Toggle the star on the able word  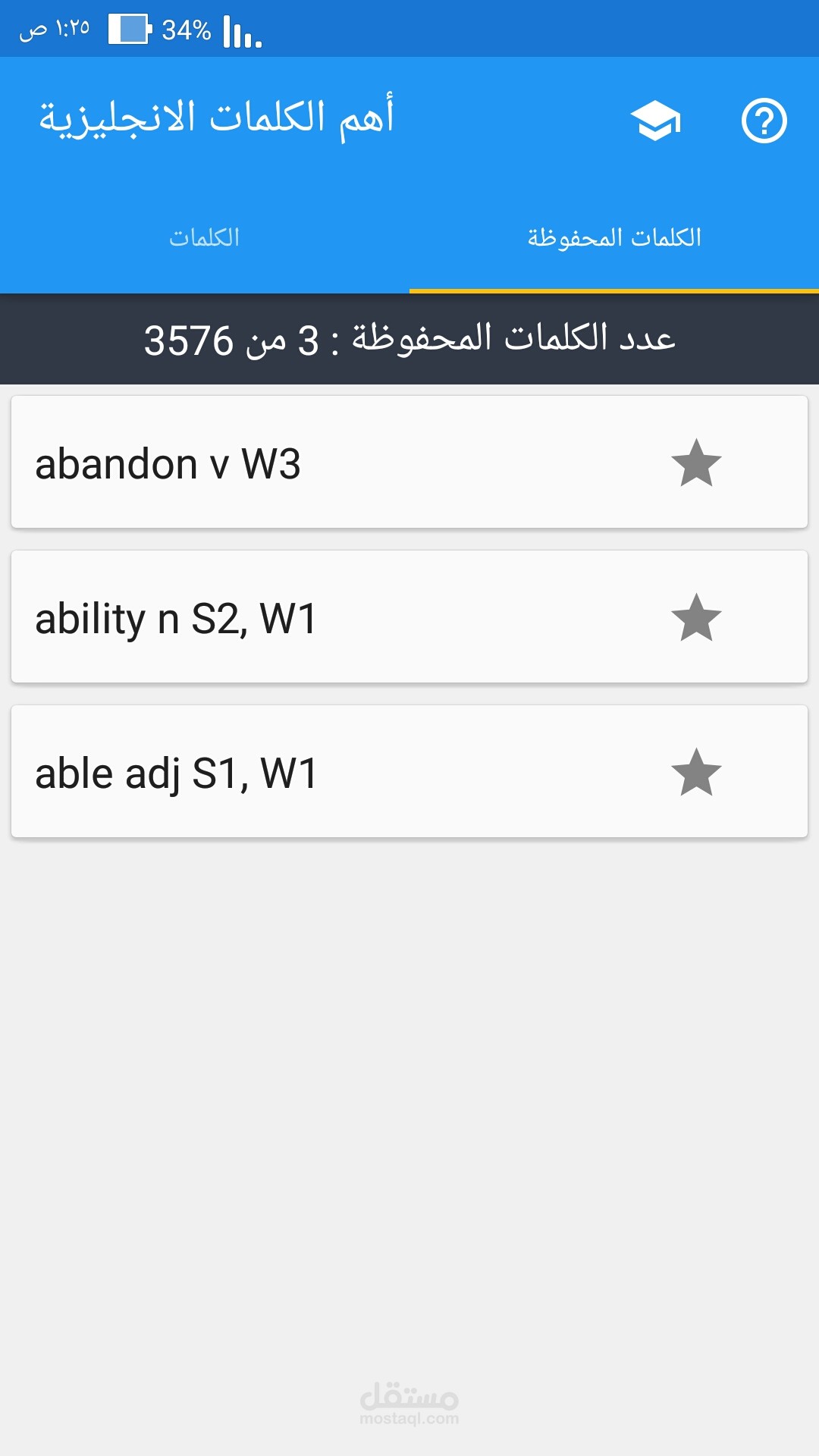click(x=696, y=772)
